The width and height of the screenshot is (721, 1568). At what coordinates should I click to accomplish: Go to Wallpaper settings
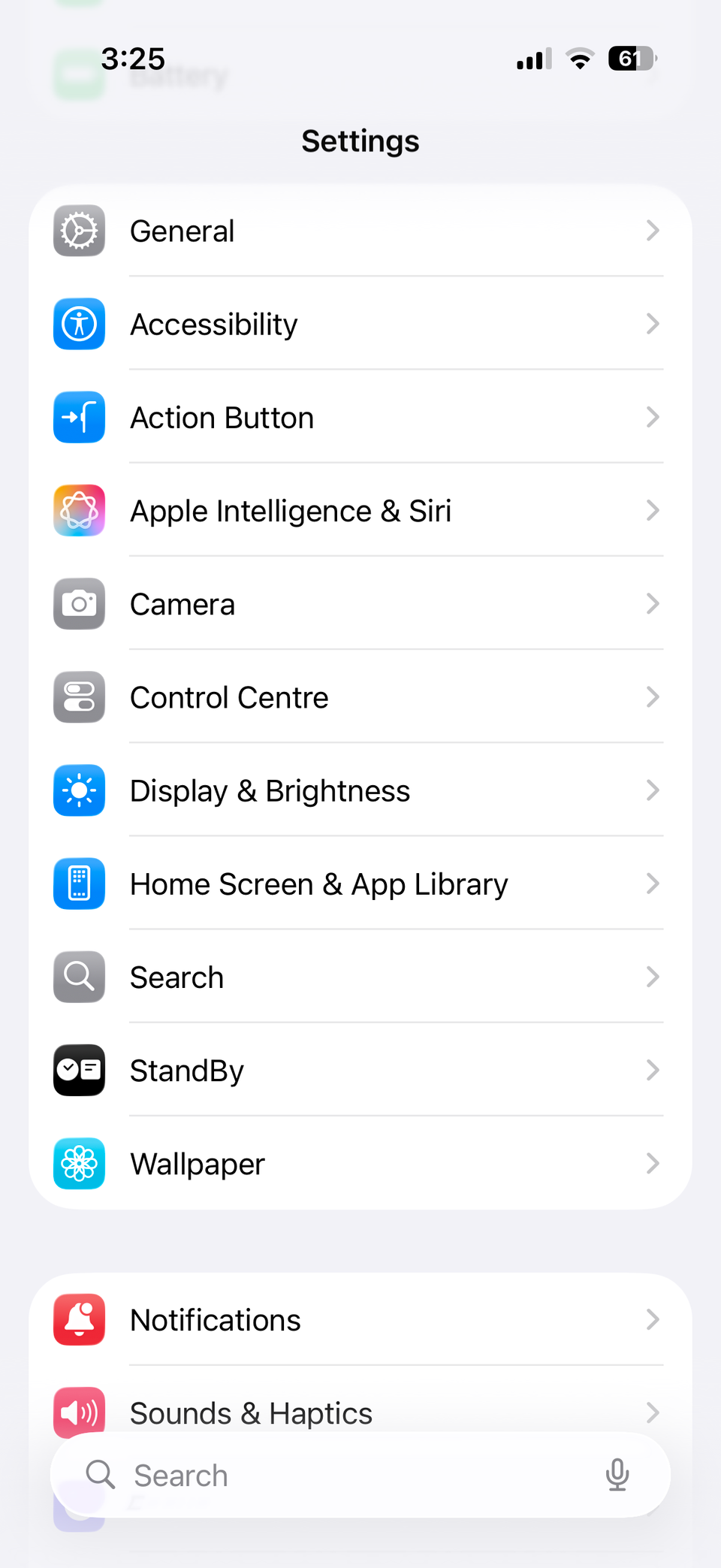click(359, 1164)
